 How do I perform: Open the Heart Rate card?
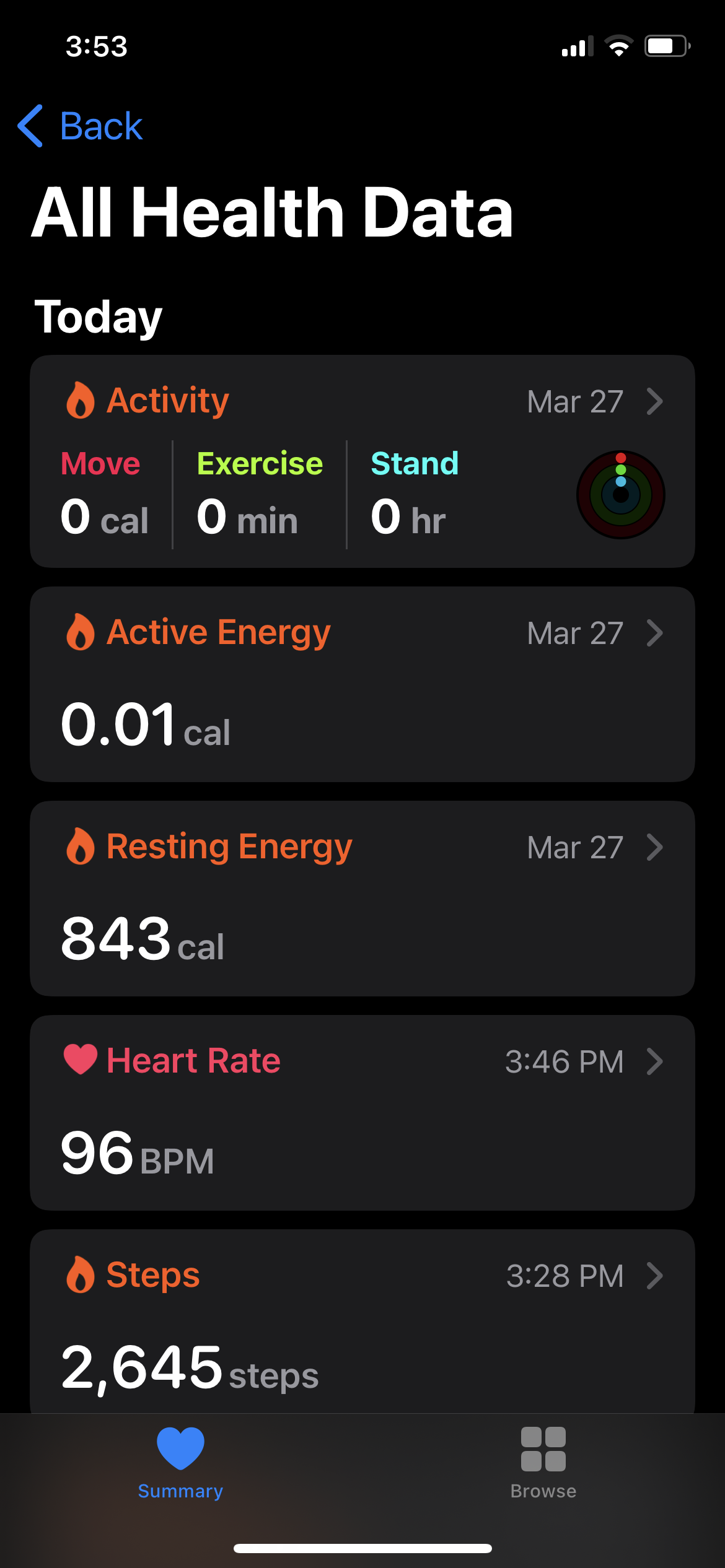pos(362,1112)
